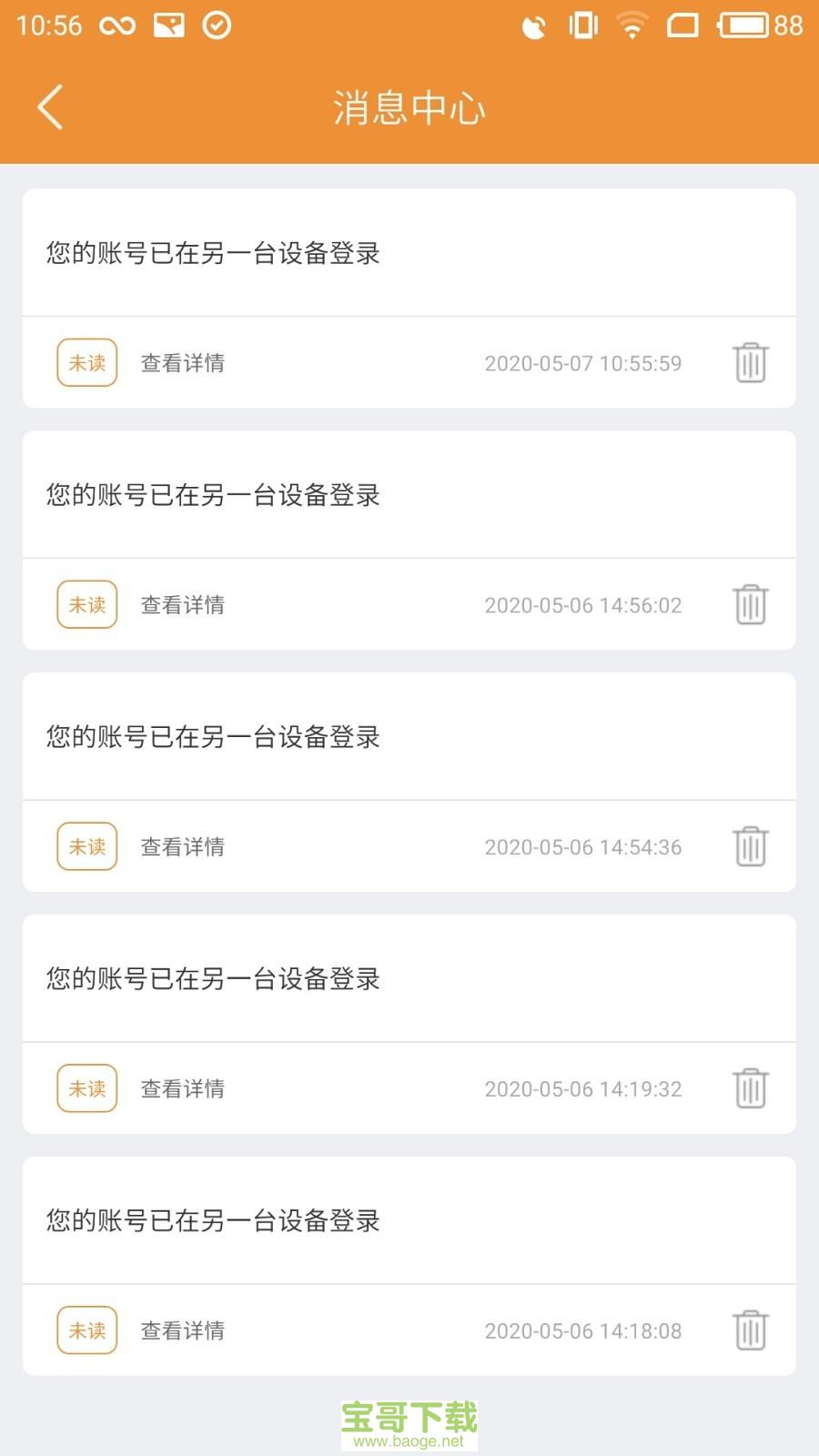Delete the 2020-05-06 14:18:08 message
819x1456 pixels.
click(749, 1330)
